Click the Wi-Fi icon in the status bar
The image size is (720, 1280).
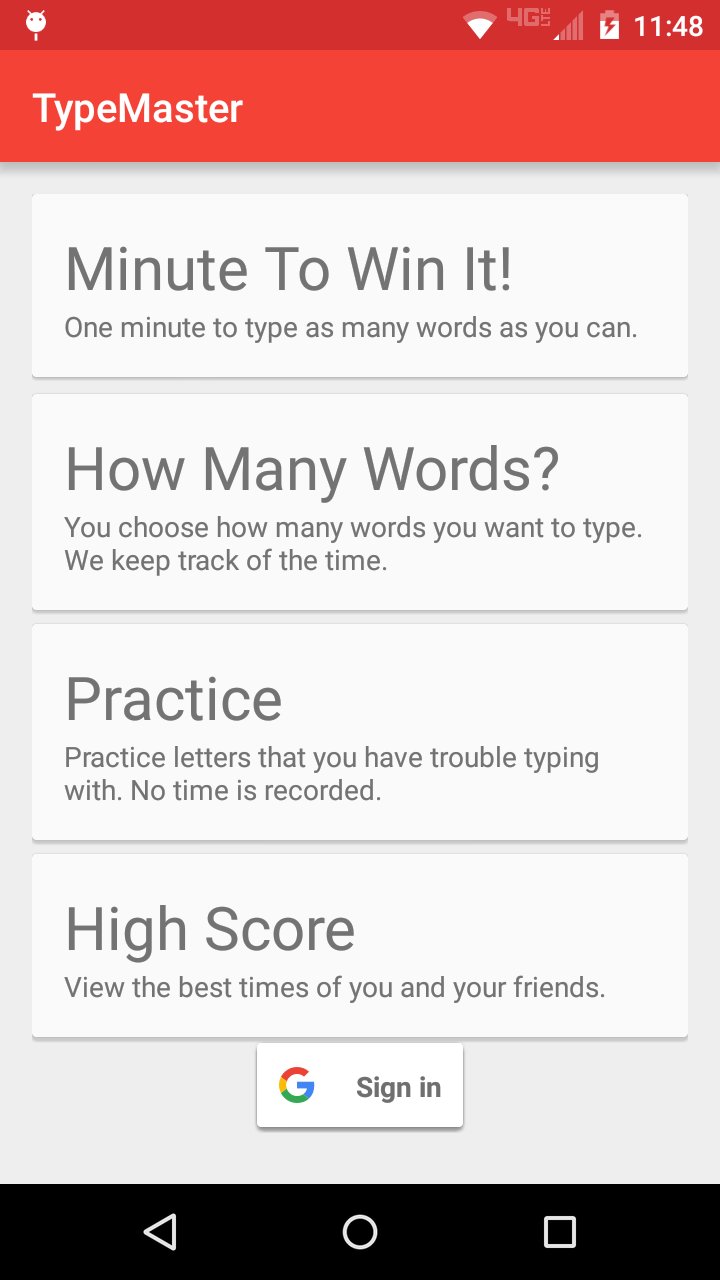coord(479,25)
